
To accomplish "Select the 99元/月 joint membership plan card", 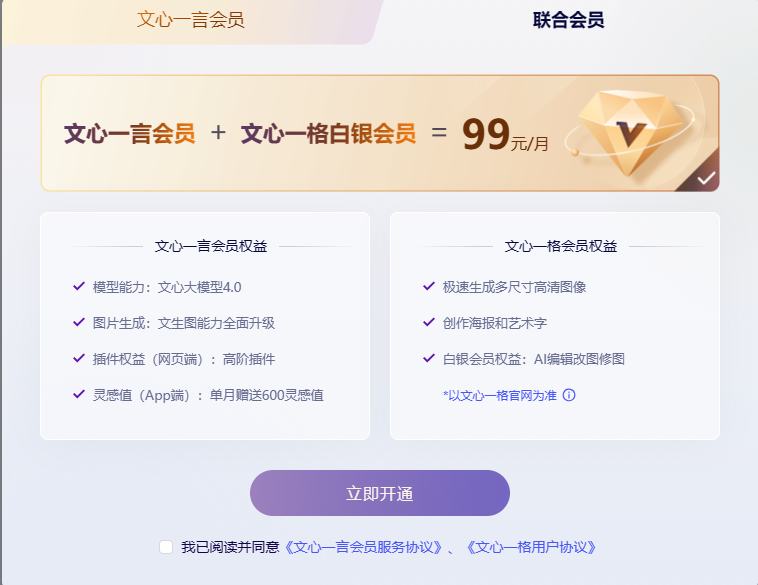I will (x=379, y=133).
